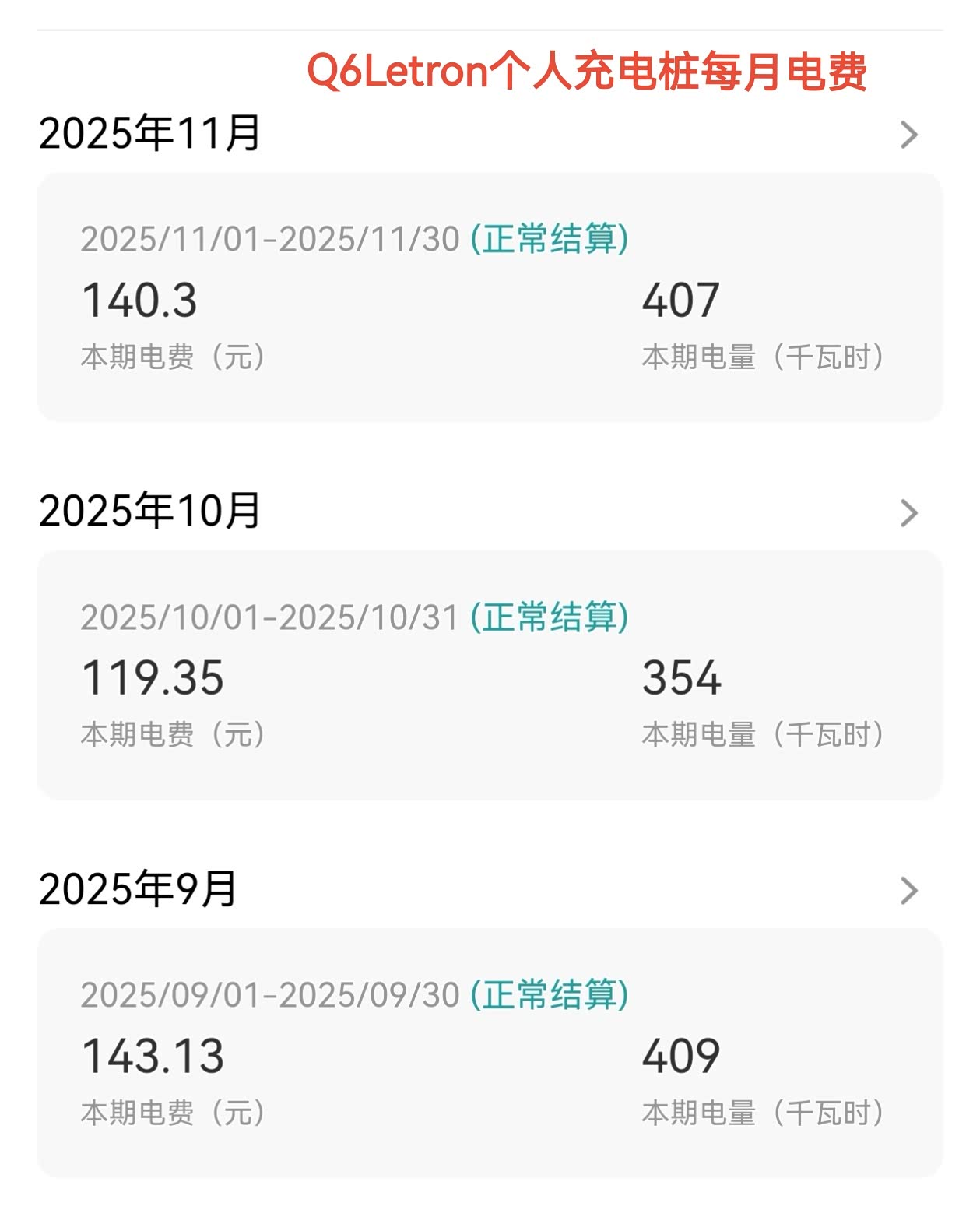
Task: View the October card showing 119.35元
Action: click(x=490, y=675)
